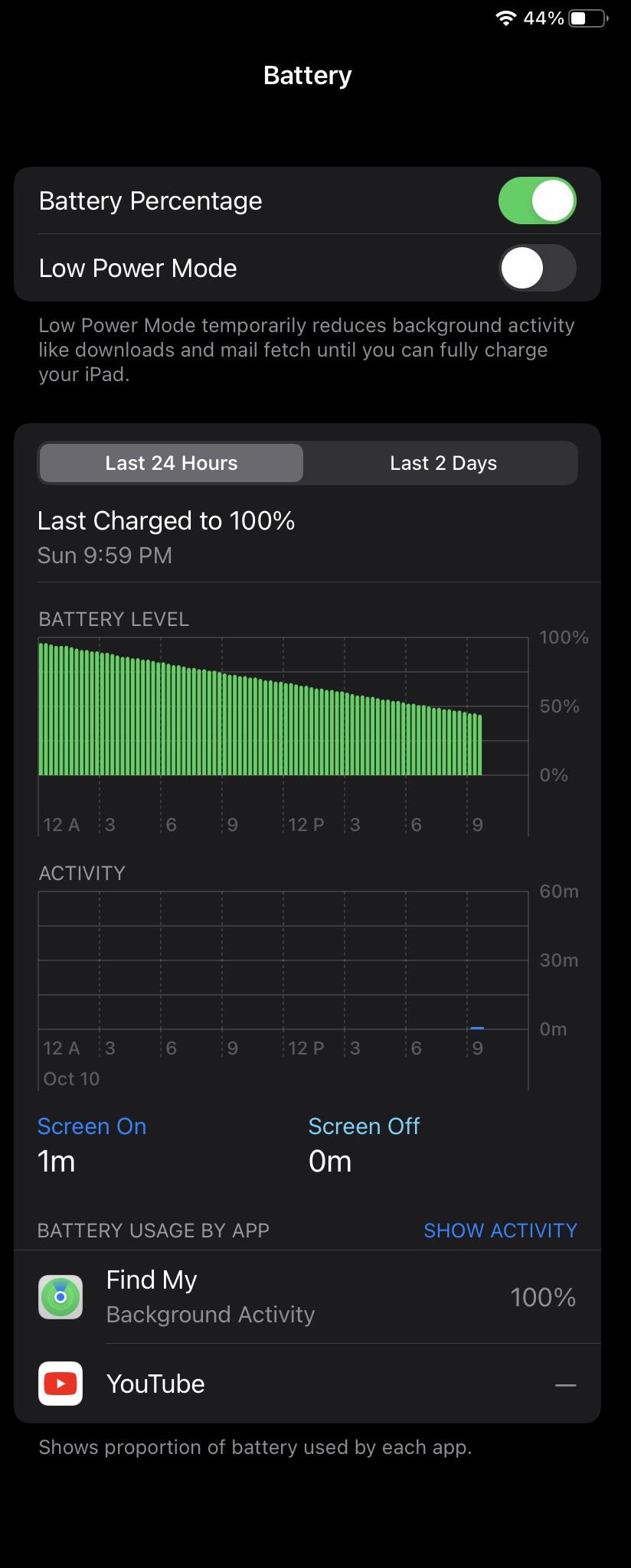
Task: Enable Low Power Mode
Action: (536, 268)
